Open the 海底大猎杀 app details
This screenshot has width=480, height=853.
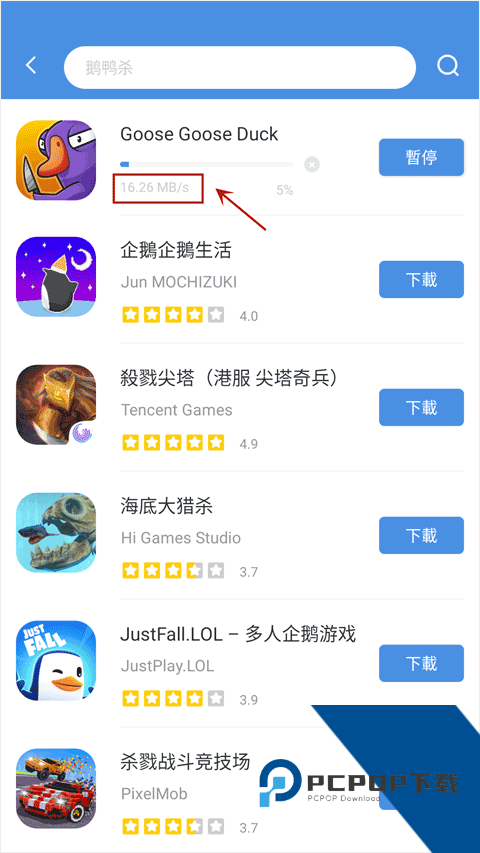[x=240, y=535]
